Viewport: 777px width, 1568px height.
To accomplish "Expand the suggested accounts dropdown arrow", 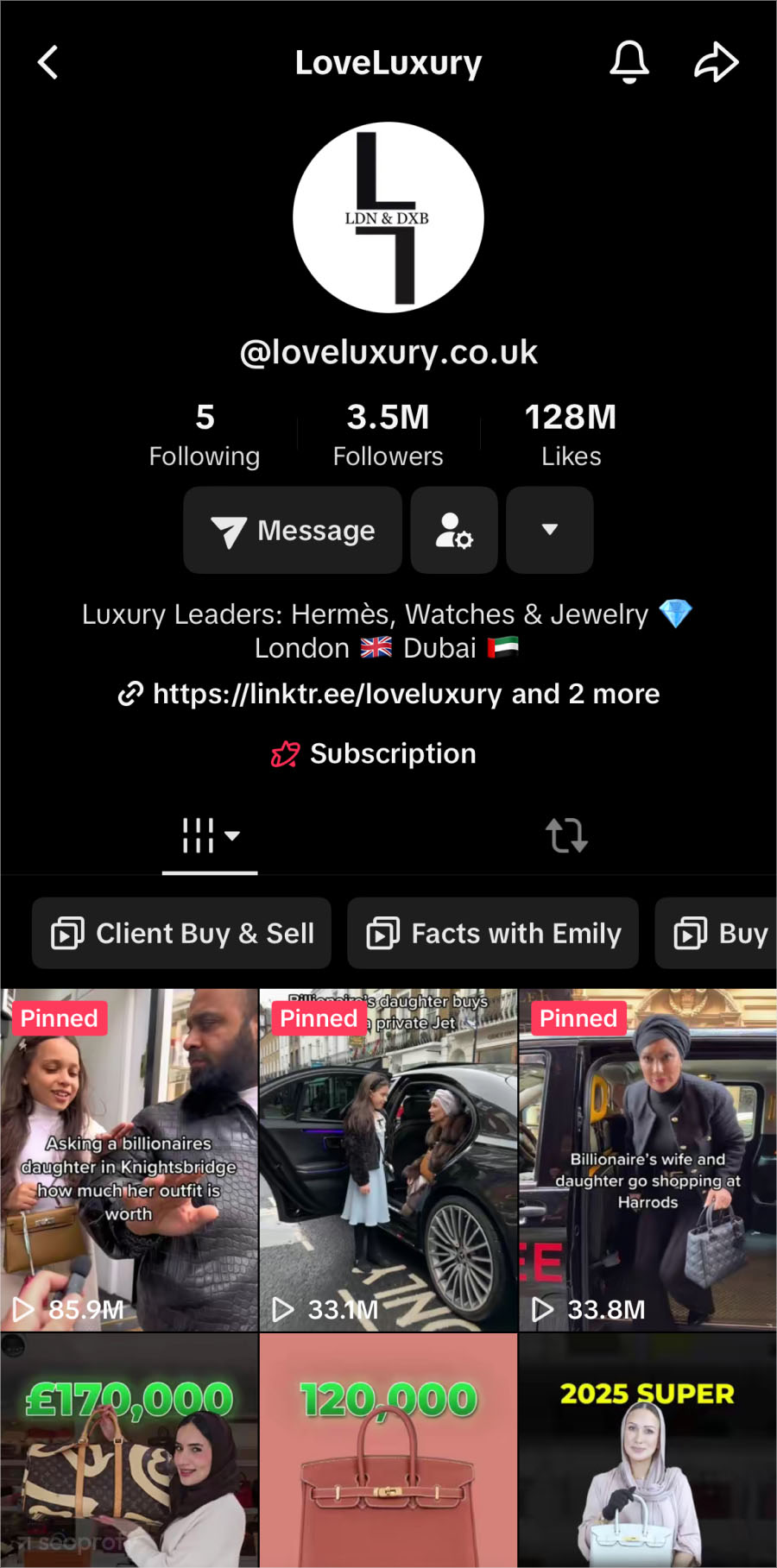I will [x=549, y=530].
